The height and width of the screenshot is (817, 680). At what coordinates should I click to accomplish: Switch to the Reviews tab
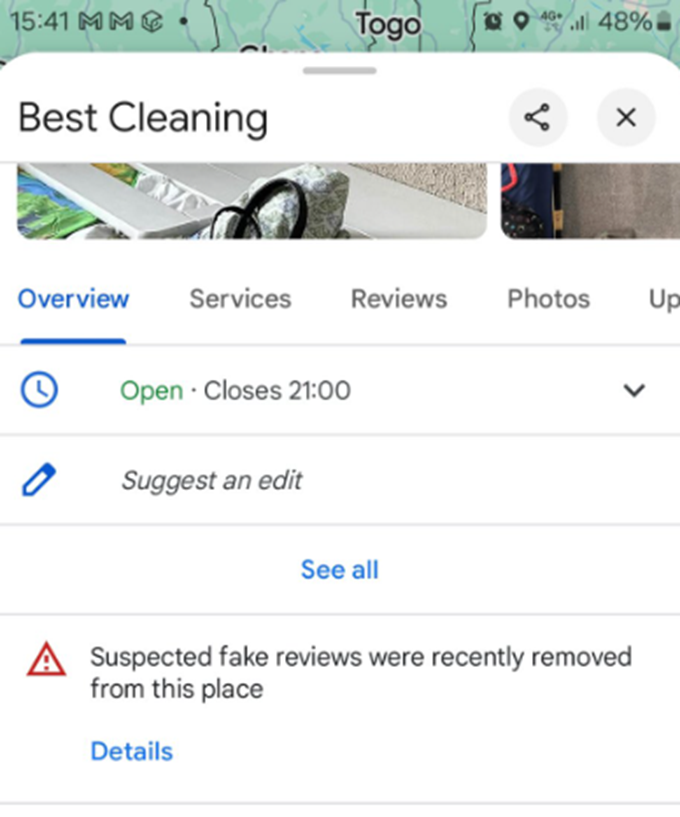pos(398,299)
